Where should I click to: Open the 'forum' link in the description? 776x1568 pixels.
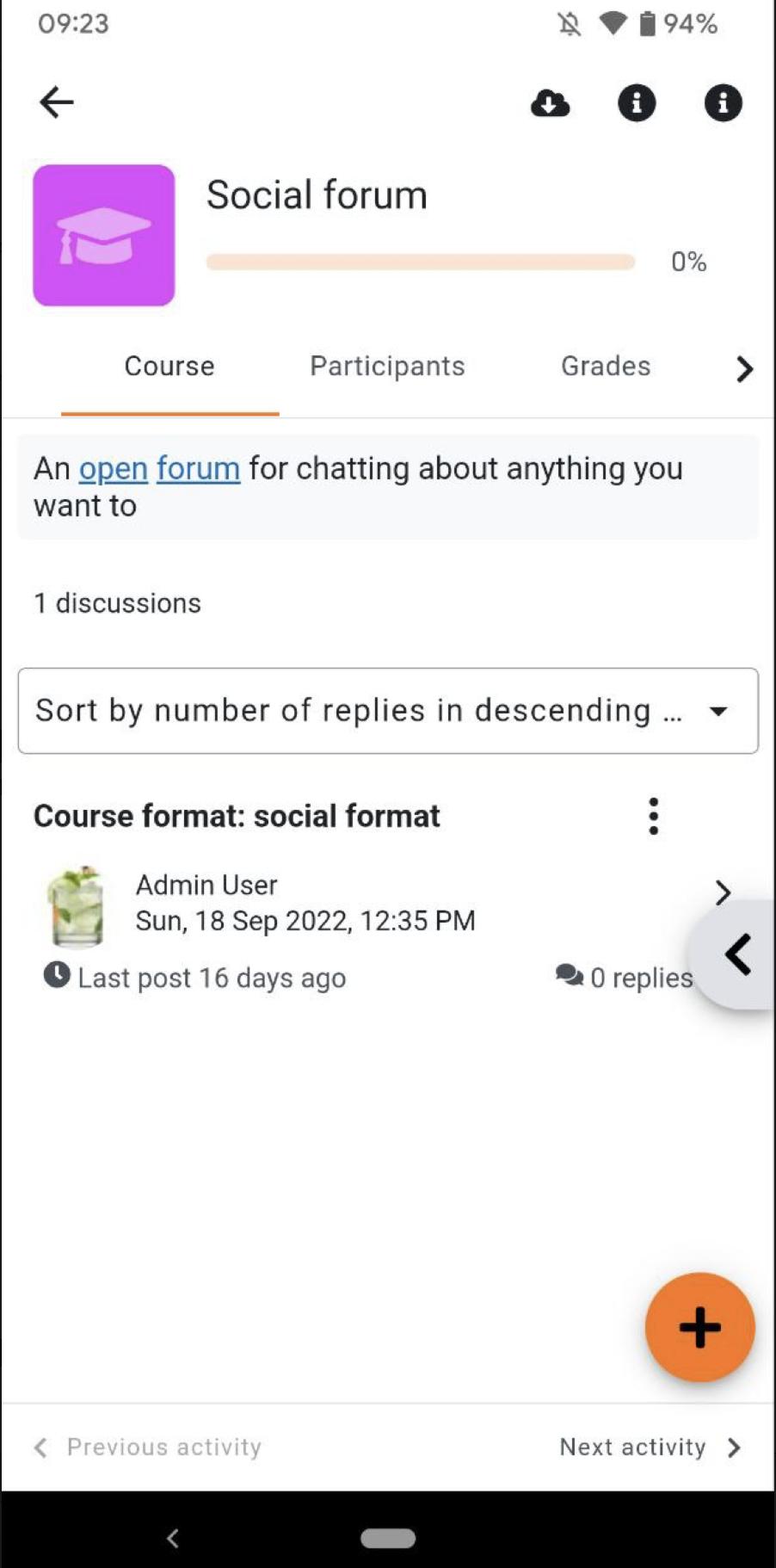(198, 469)
